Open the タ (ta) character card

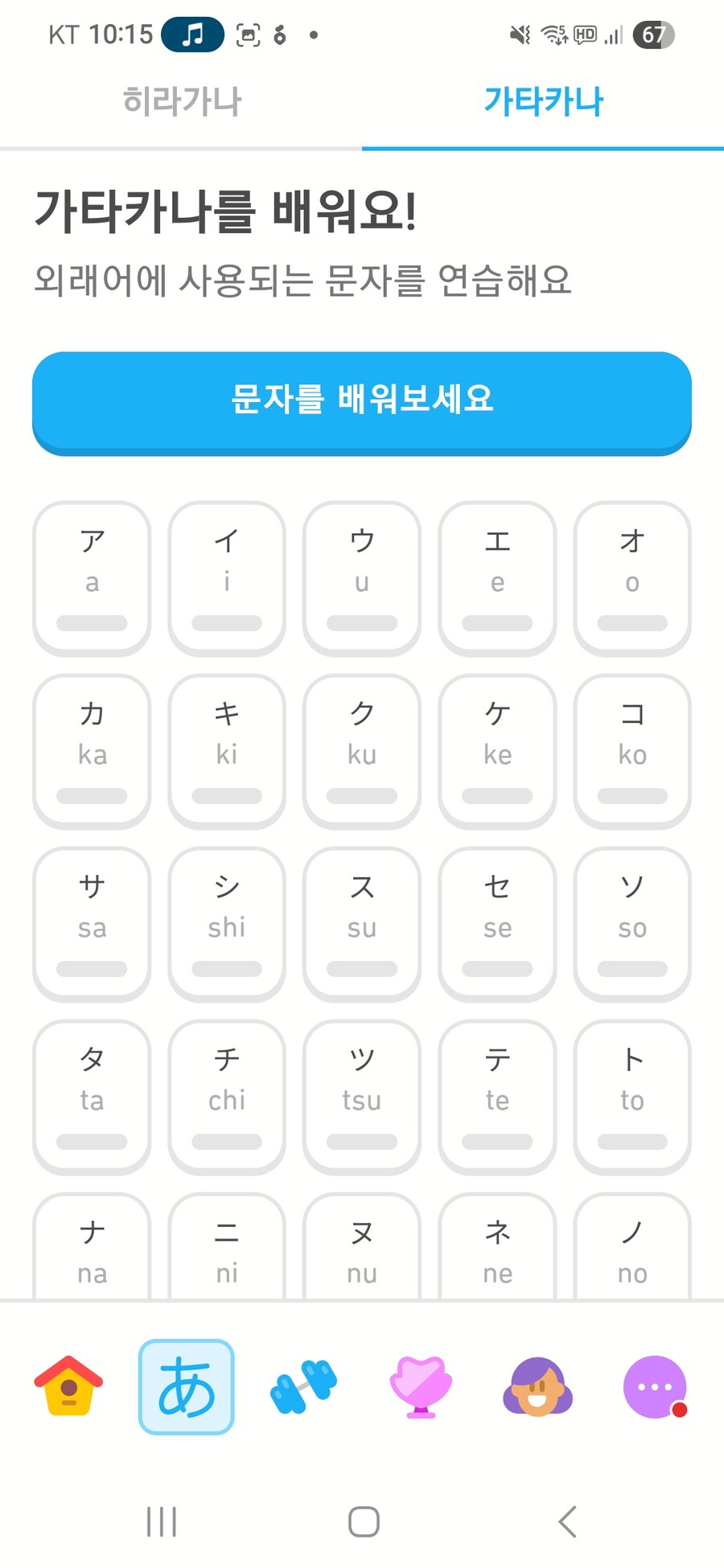(92, 1096)
